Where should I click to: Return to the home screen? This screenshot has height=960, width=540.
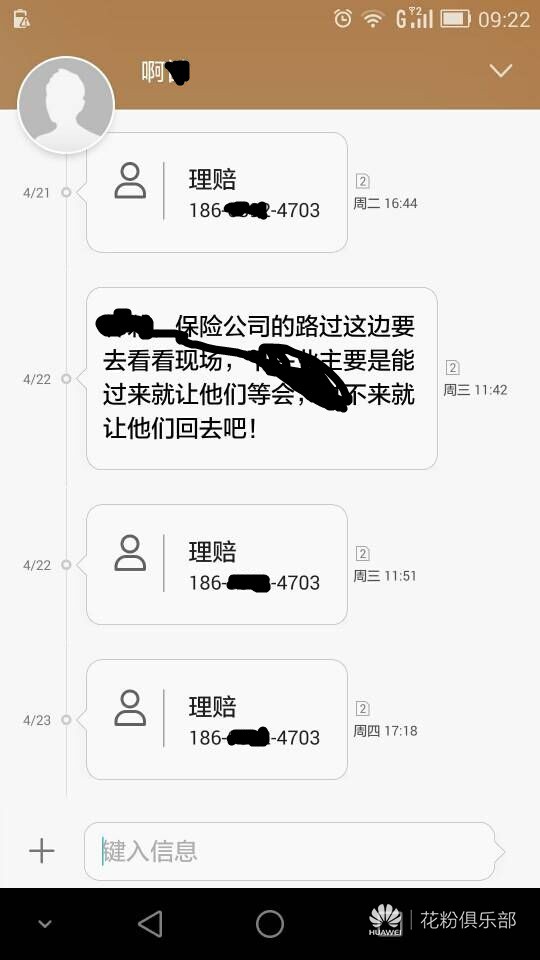coord(269,923)
